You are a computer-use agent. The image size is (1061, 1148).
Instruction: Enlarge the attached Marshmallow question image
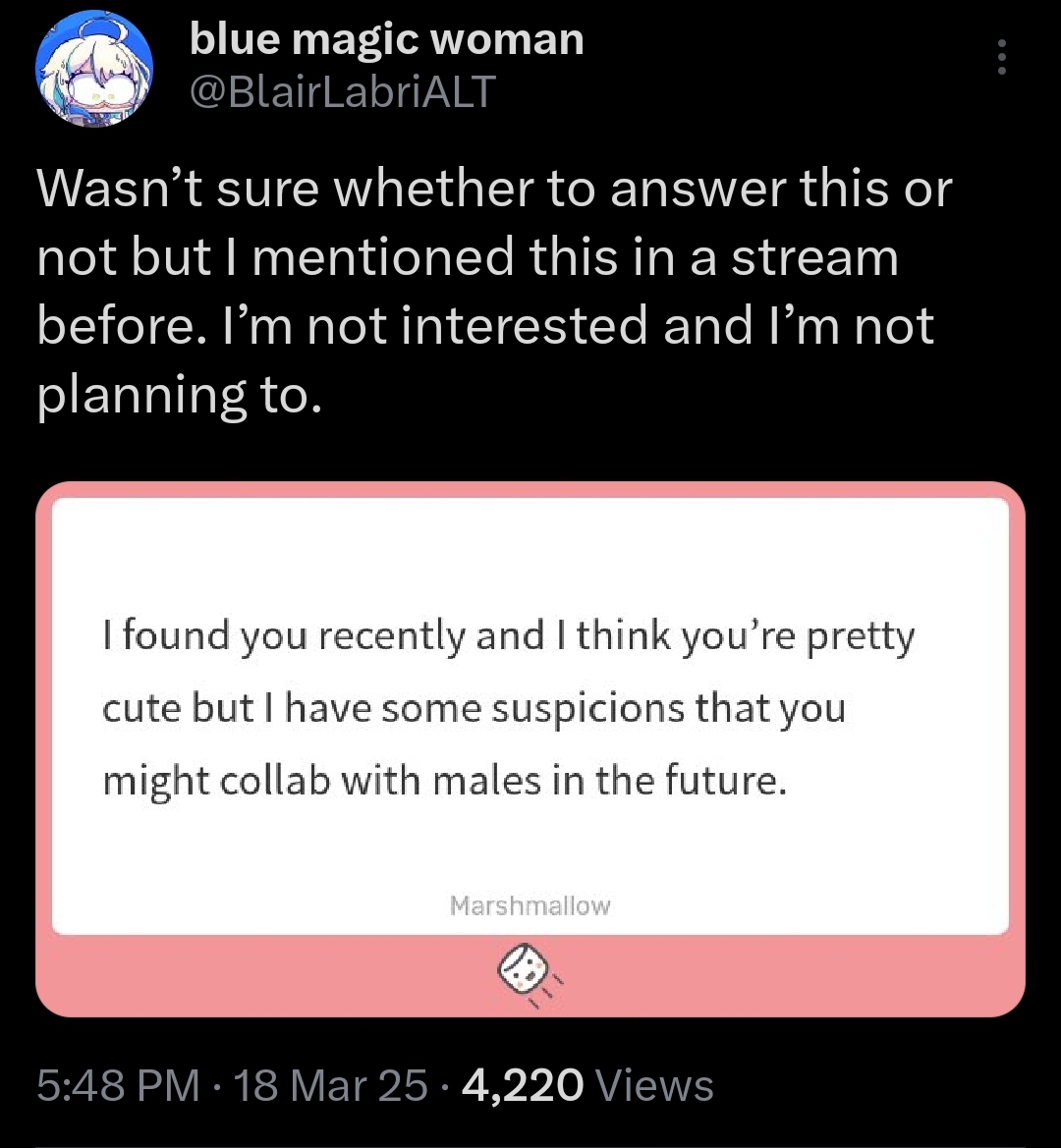tap(530, 748)
